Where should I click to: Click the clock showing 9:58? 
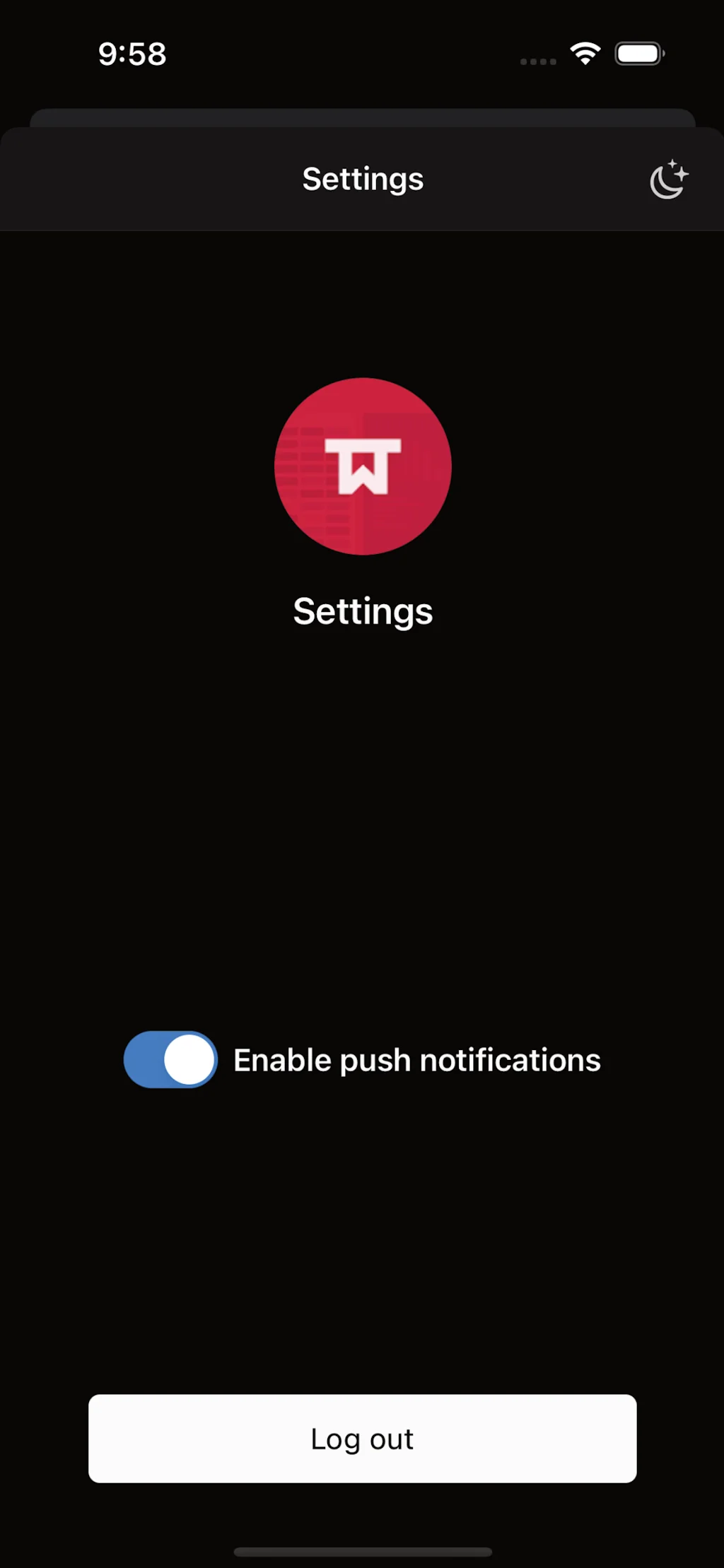tap(132, 53)
